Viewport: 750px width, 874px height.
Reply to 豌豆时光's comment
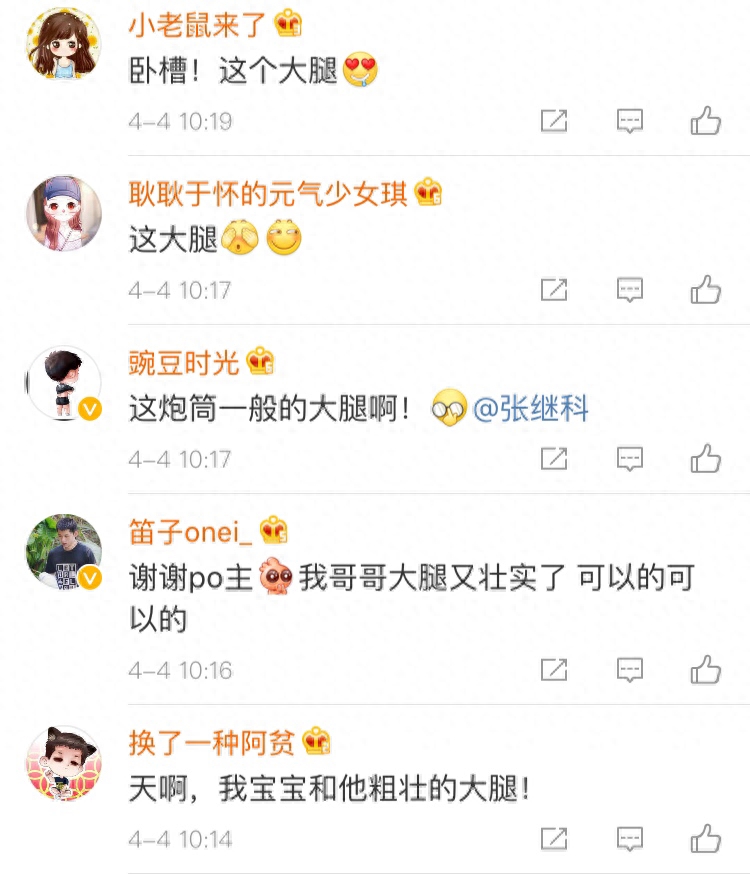pos(629,459)
